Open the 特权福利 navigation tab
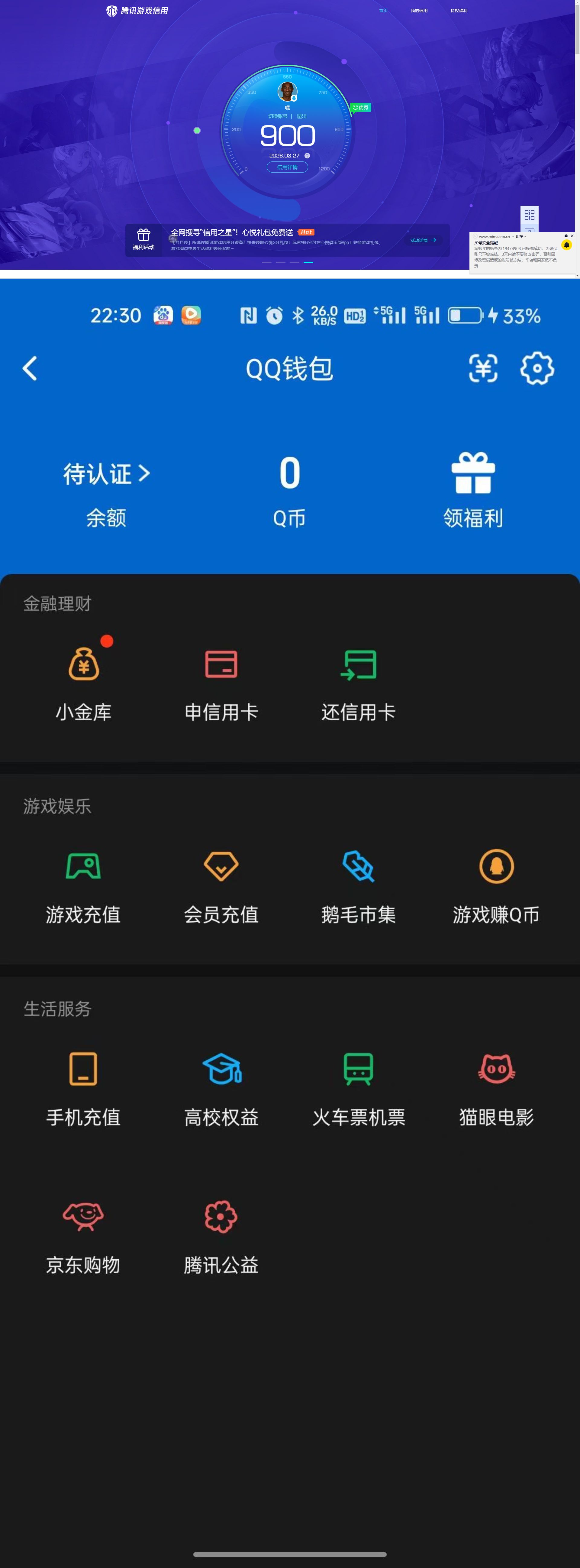580x1568 pixels. point(458,10)
